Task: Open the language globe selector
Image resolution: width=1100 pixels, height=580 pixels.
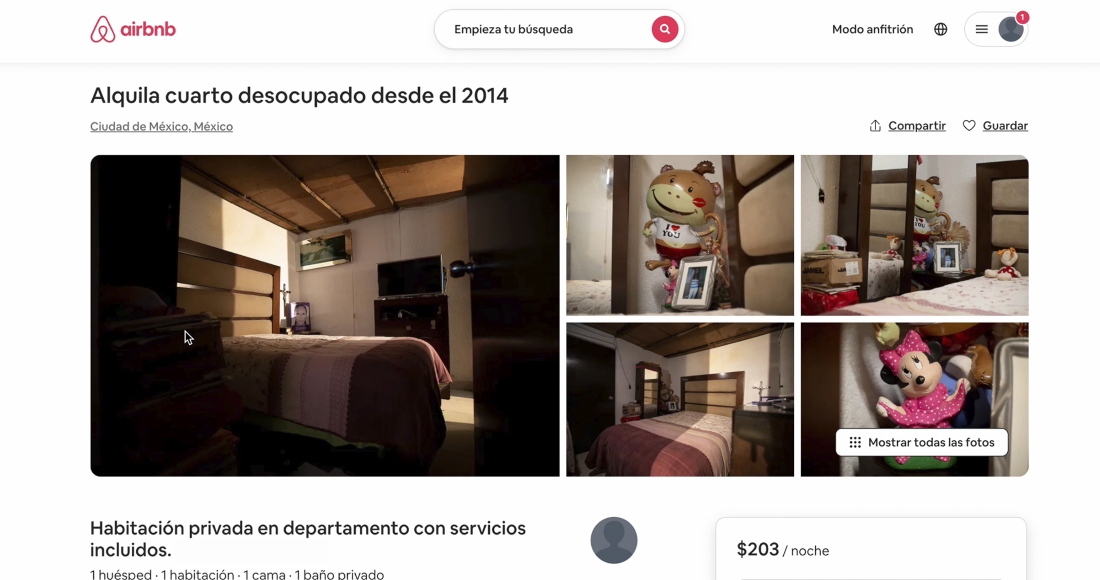Action: pyautogui.click(x=940, y=30)
